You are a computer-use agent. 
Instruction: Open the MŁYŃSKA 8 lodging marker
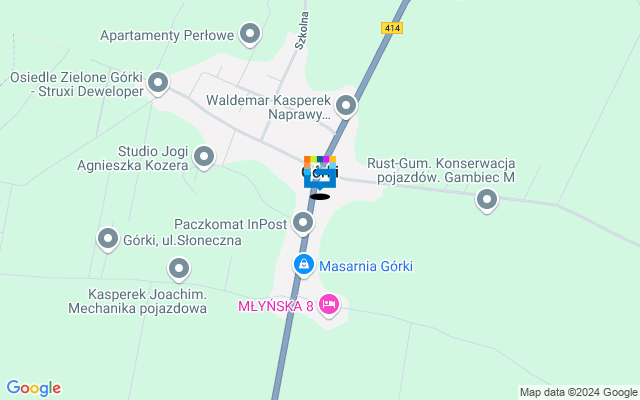click(330, 304)
